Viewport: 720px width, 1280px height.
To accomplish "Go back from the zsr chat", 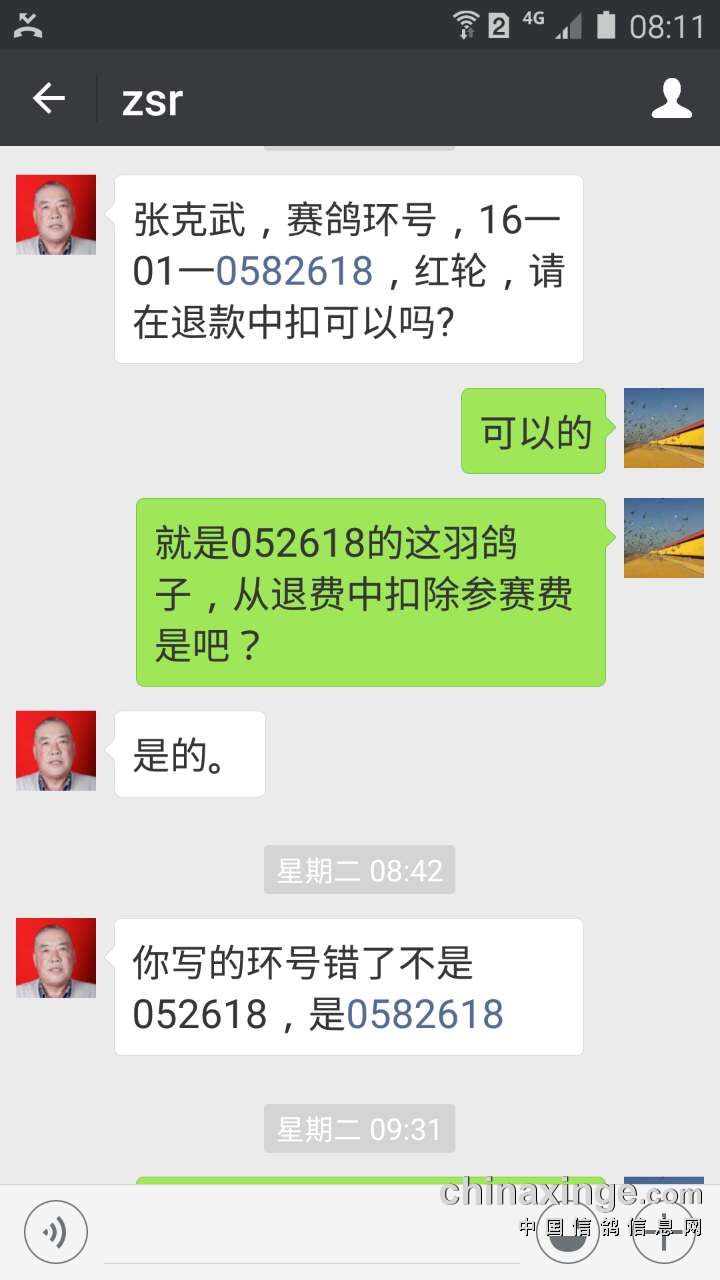I will pyautogui.click(x=48, y=98).
